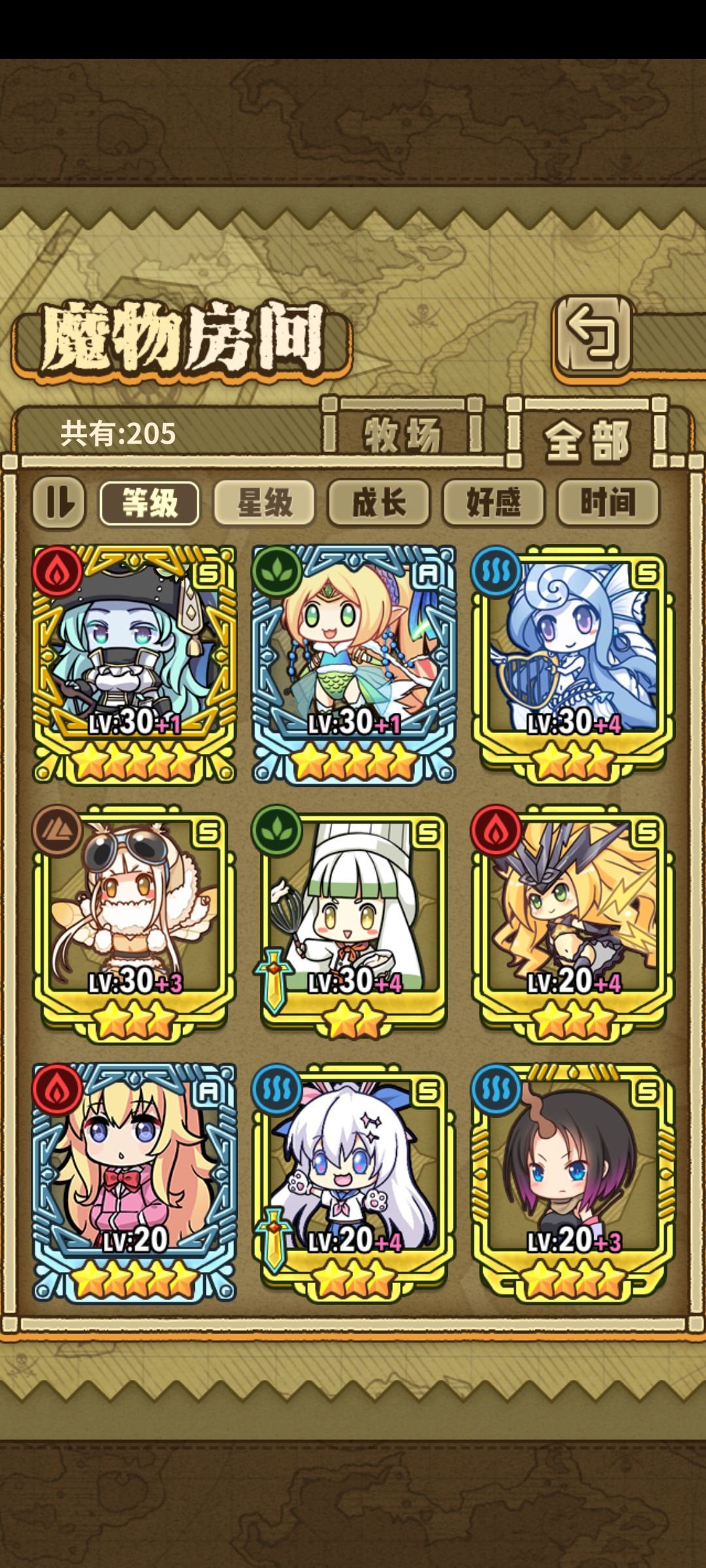Screen dimensions: 706x1568
Task: Toggle the sort order icon
Action: pos(59,502)
